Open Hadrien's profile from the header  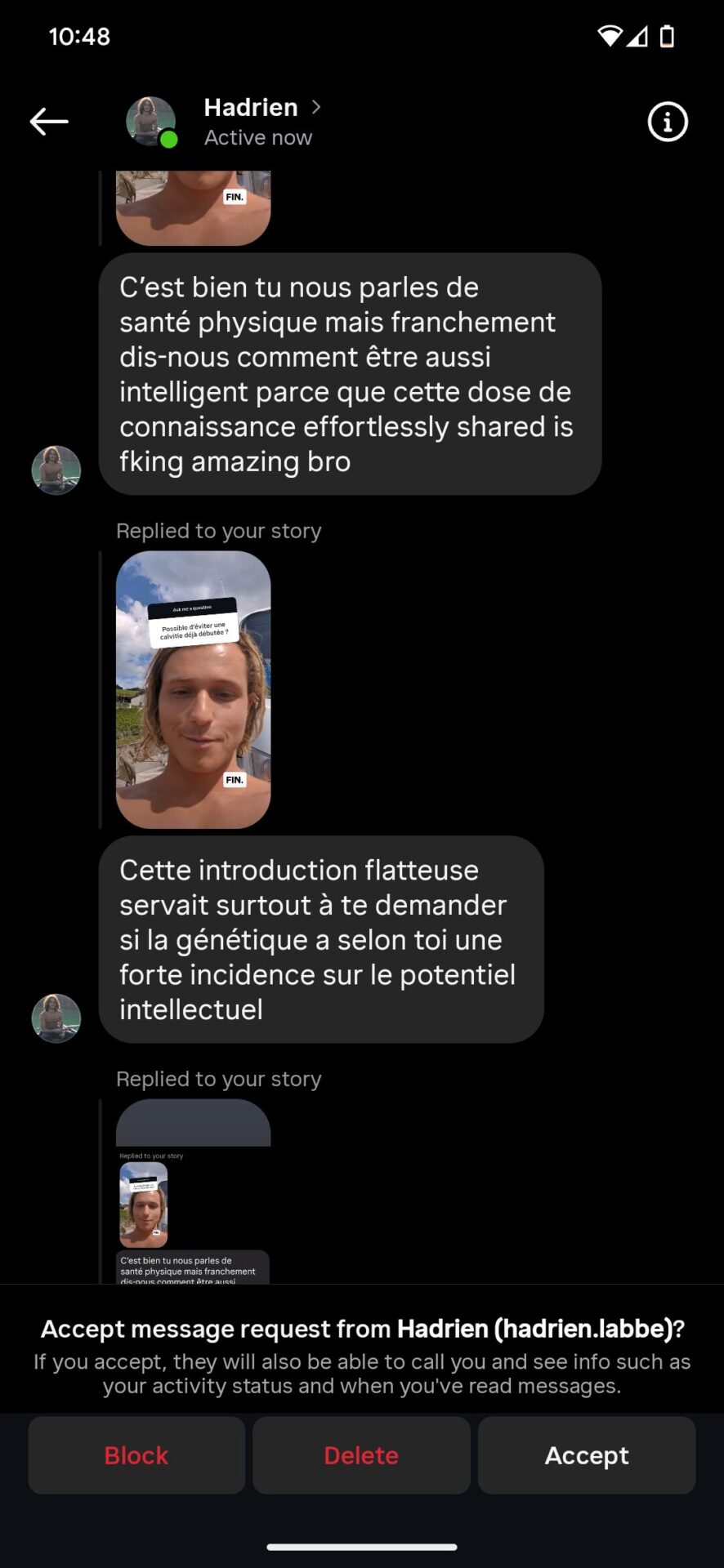click(250, 108)
